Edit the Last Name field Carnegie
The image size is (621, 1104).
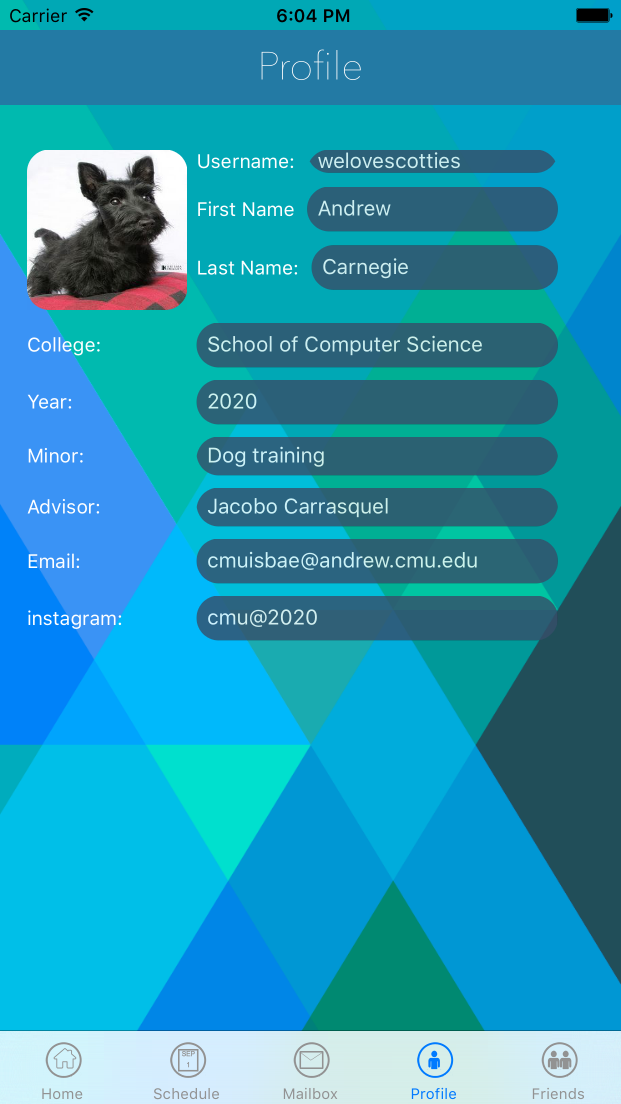pyautogui.click(x=434, y=268)
